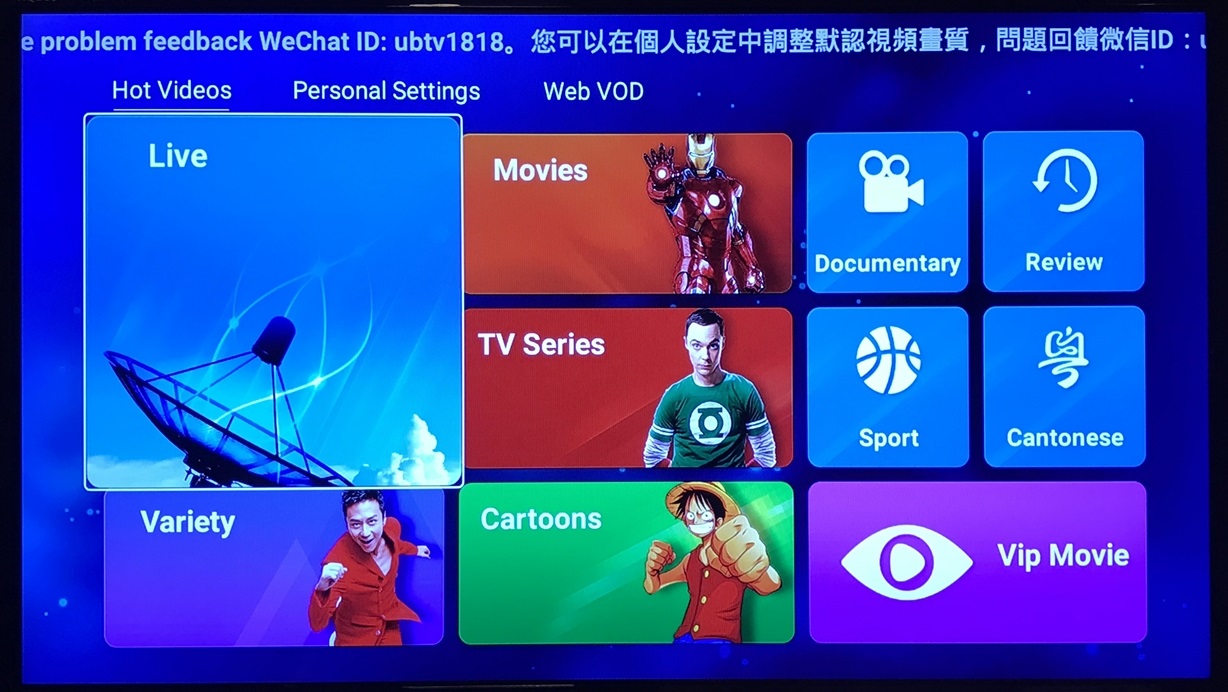
Task: Switch to the Web VOD tab
Action: click(593, 91)
